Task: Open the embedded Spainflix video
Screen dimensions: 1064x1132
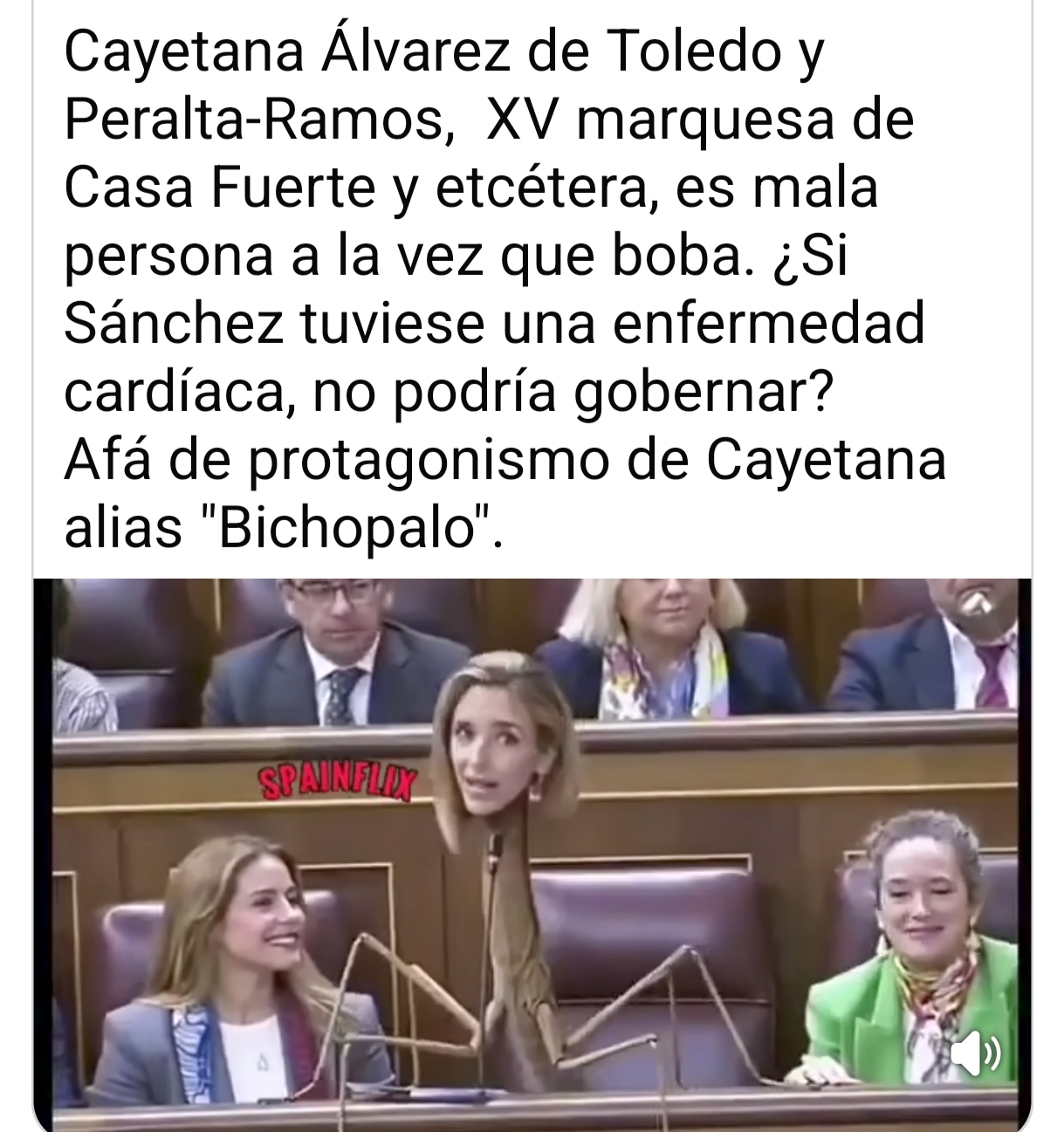Action: tap(532, 851)
